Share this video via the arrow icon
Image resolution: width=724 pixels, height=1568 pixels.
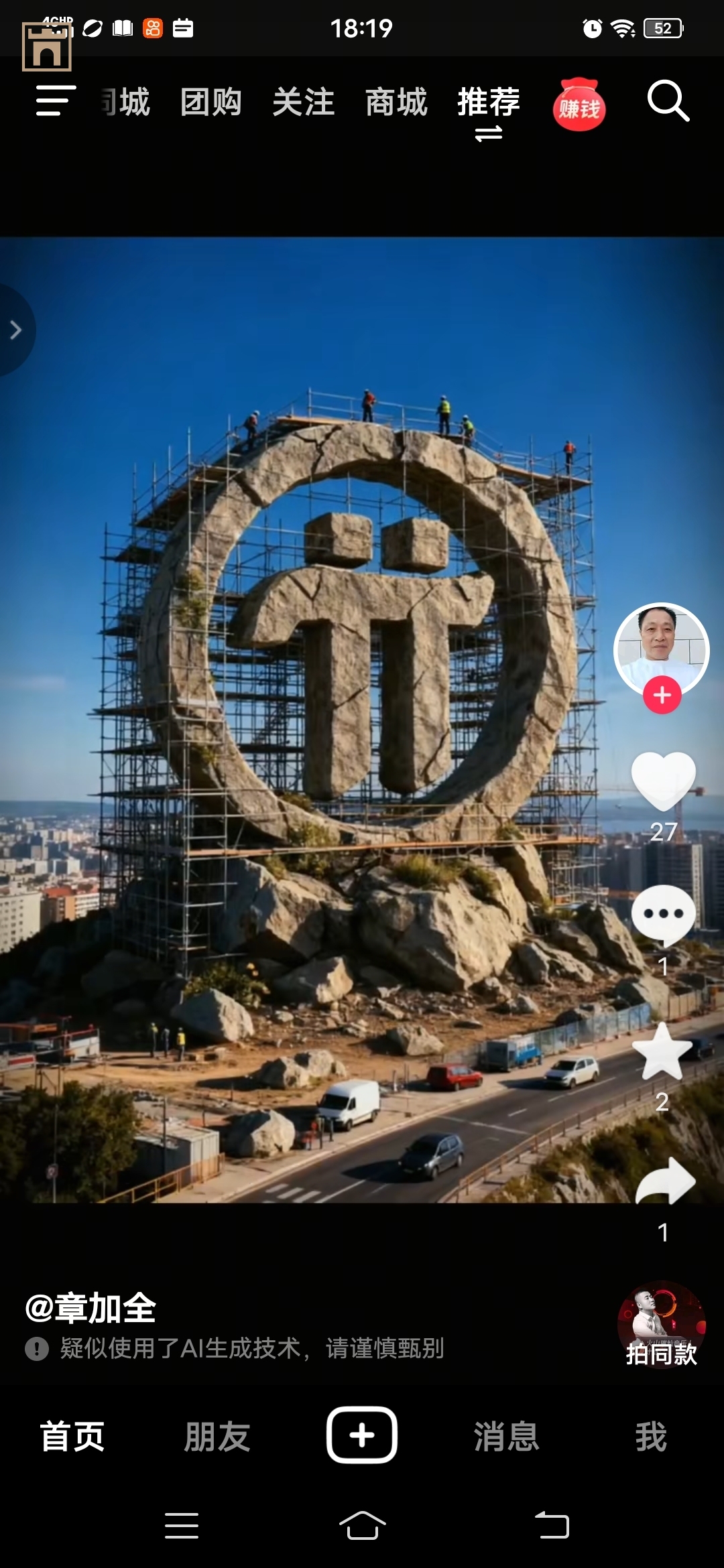pos(664,1183)
